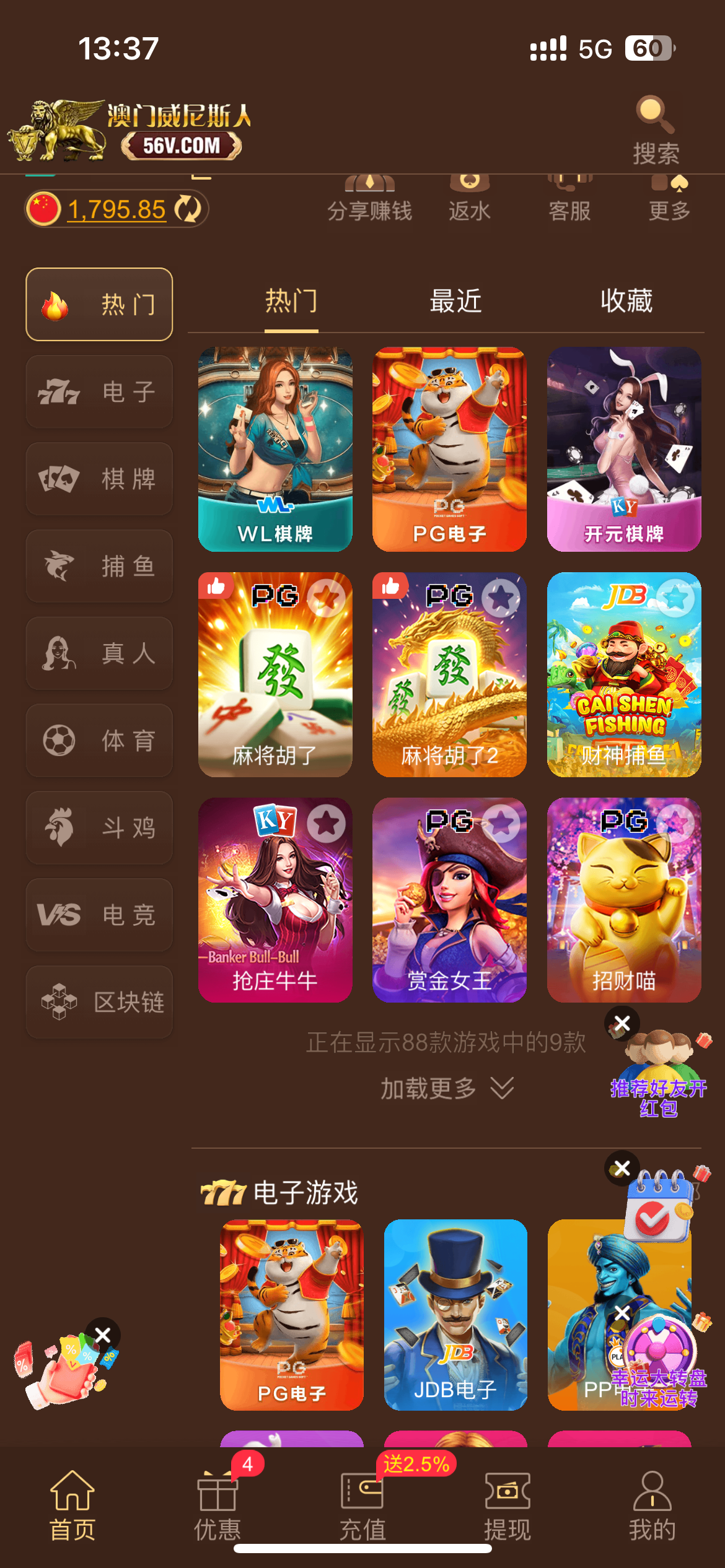This screenshot has height=1568, width=725.
Task: Open JDB电子 in 电子游戏 section
Action: [x=455, y=1314]
